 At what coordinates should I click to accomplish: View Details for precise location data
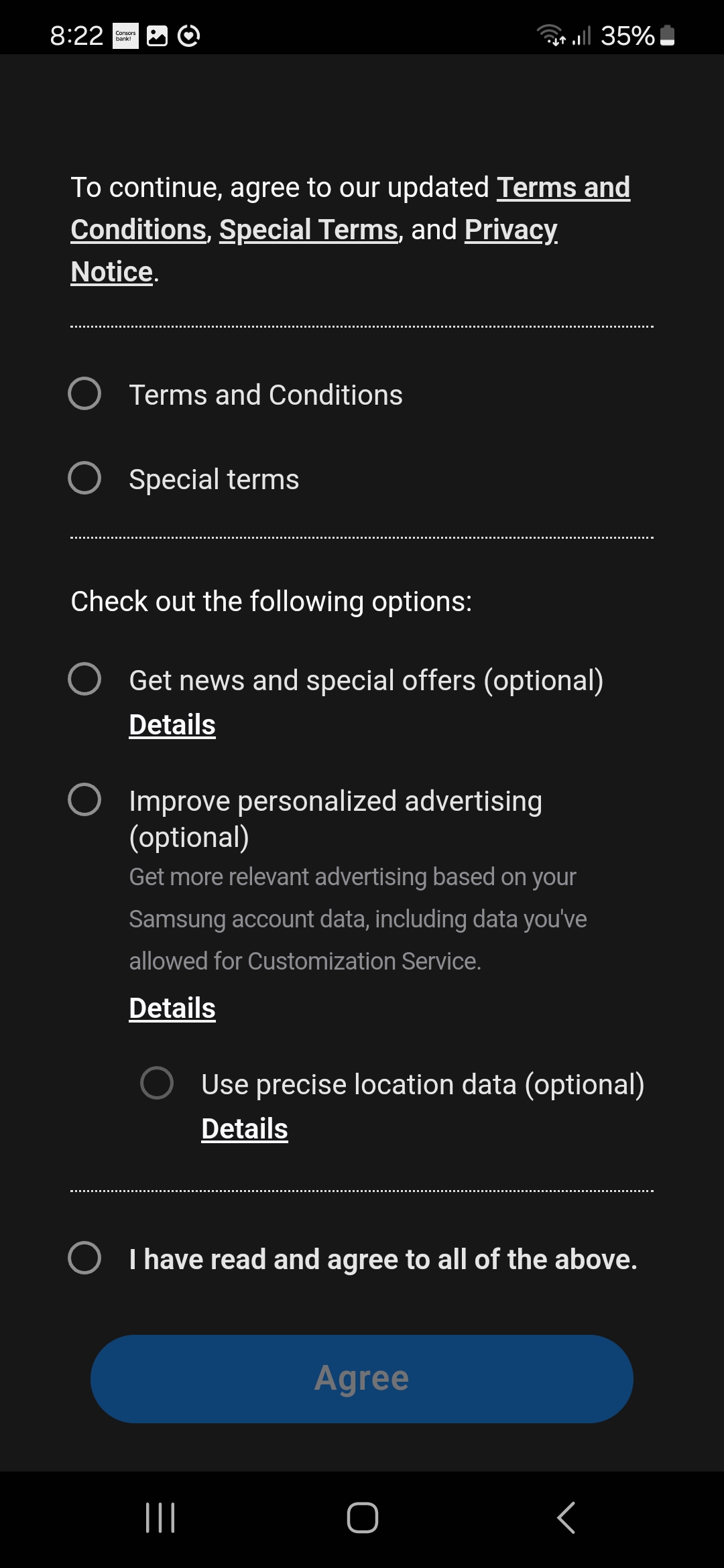click(x=245, y=1129)
